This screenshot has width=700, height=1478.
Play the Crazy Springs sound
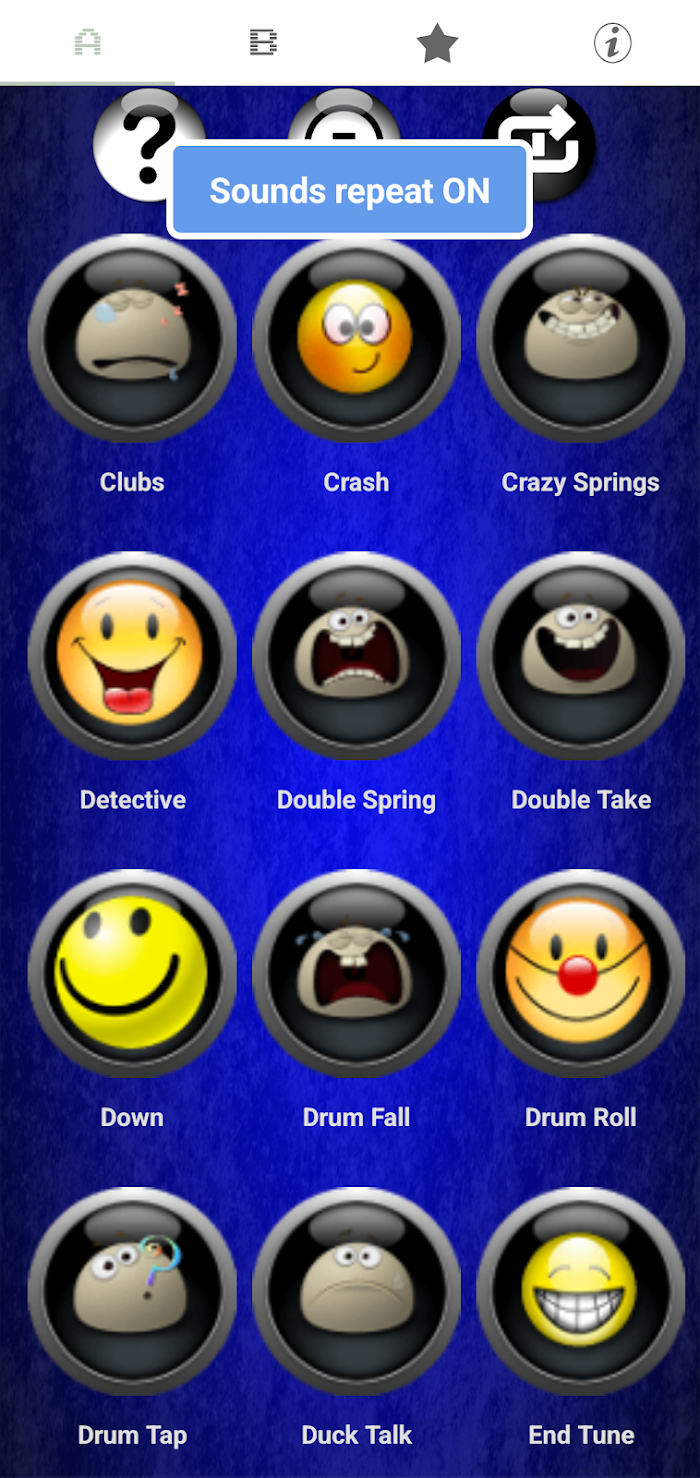pos(581,338)
